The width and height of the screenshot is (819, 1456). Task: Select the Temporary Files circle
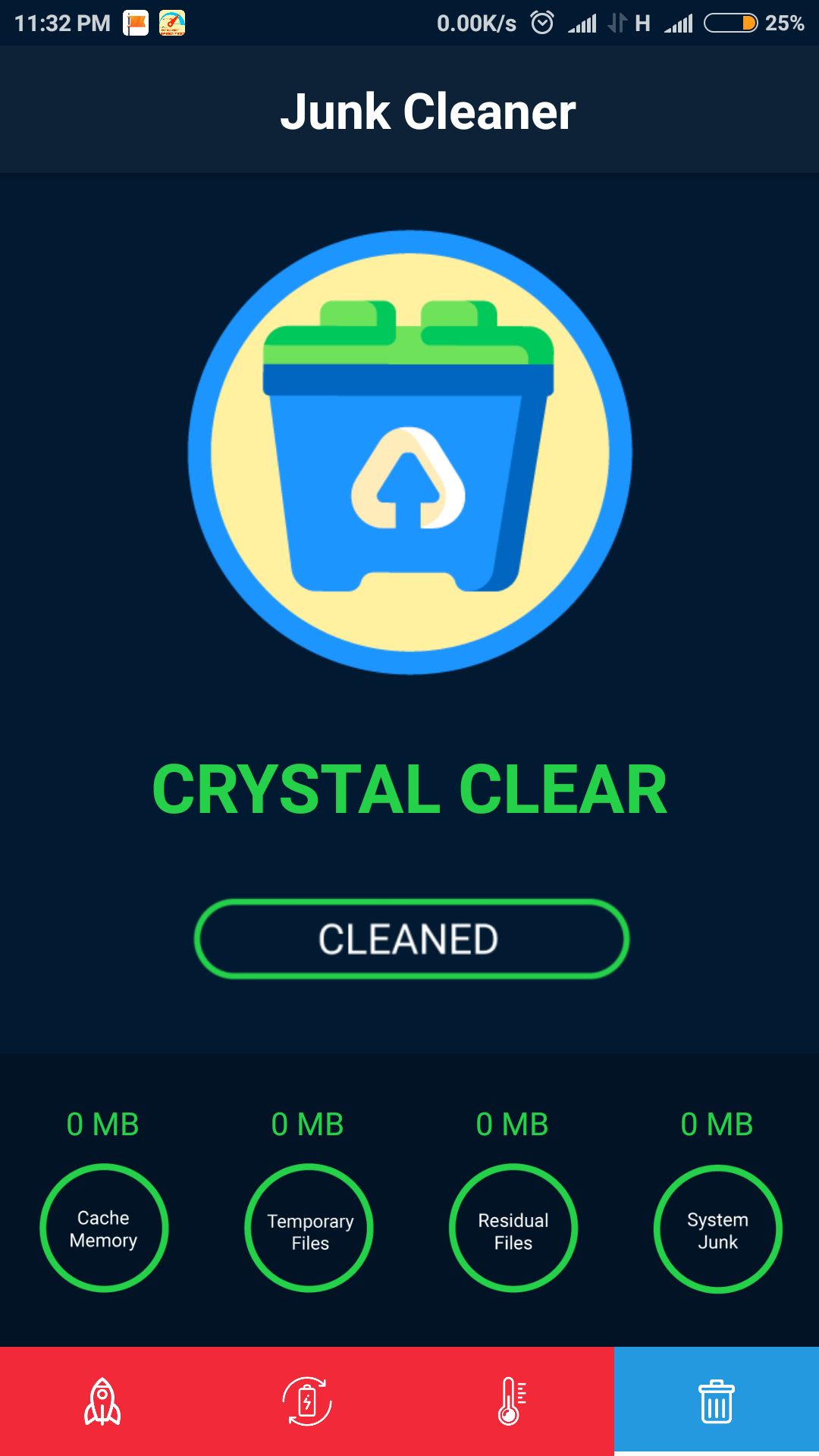[x=309, y=1228]
